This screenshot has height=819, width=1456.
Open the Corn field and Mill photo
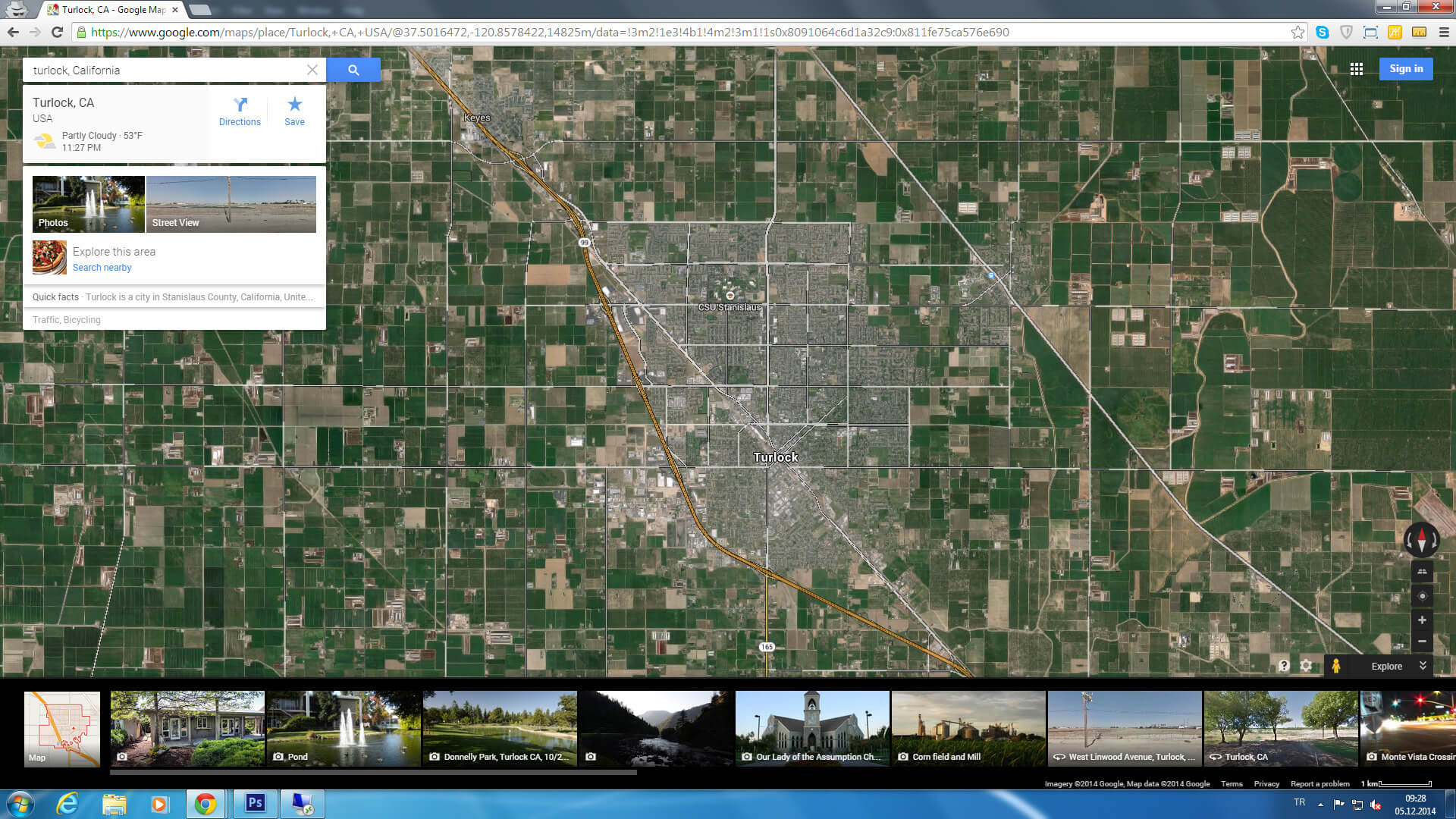(x=968, y=728)
